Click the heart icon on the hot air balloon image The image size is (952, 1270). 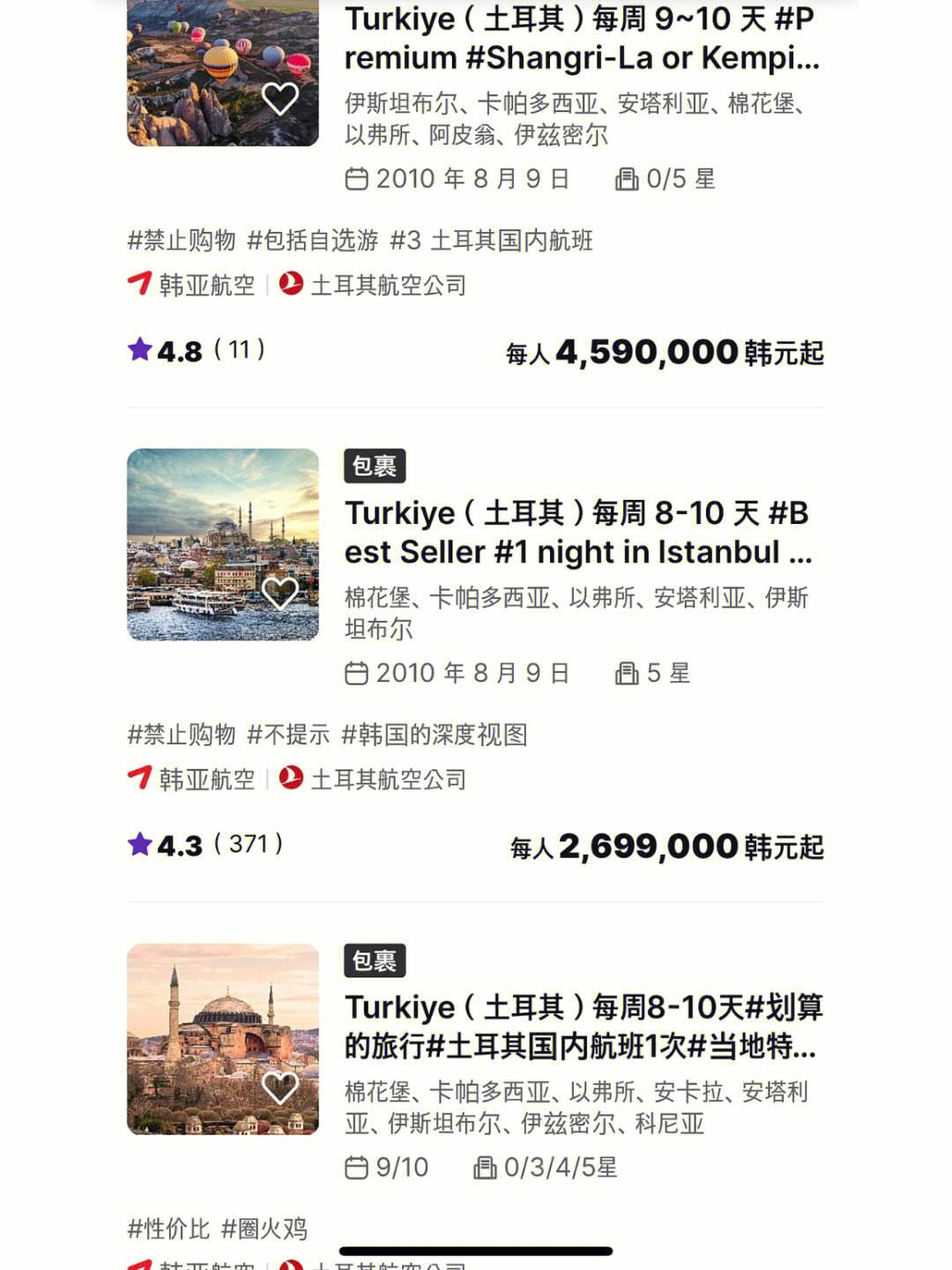(281, 100)
